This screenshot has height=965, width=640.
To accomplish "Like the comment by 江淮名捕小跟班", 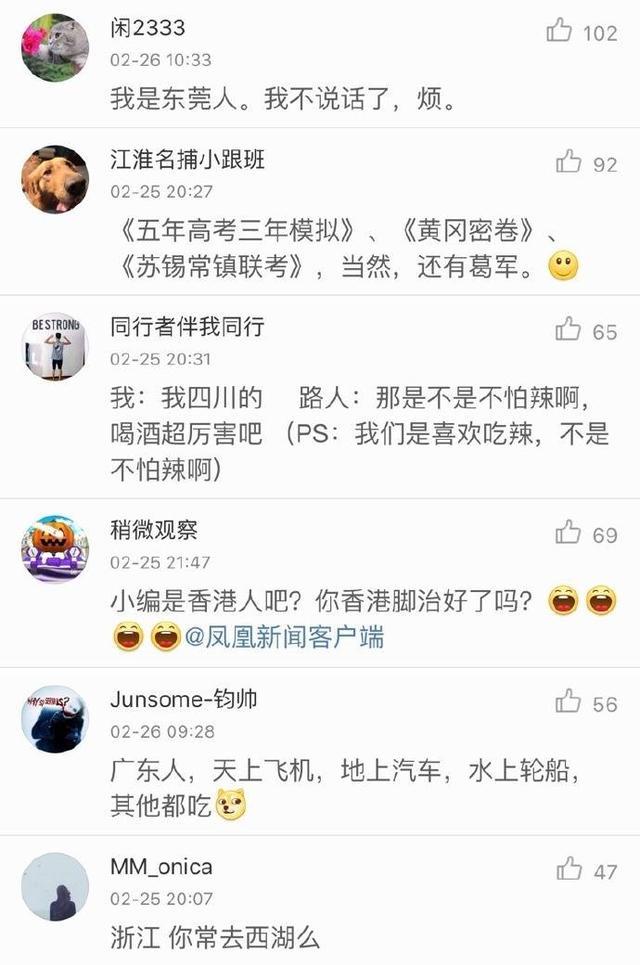I will coord(568,161).
